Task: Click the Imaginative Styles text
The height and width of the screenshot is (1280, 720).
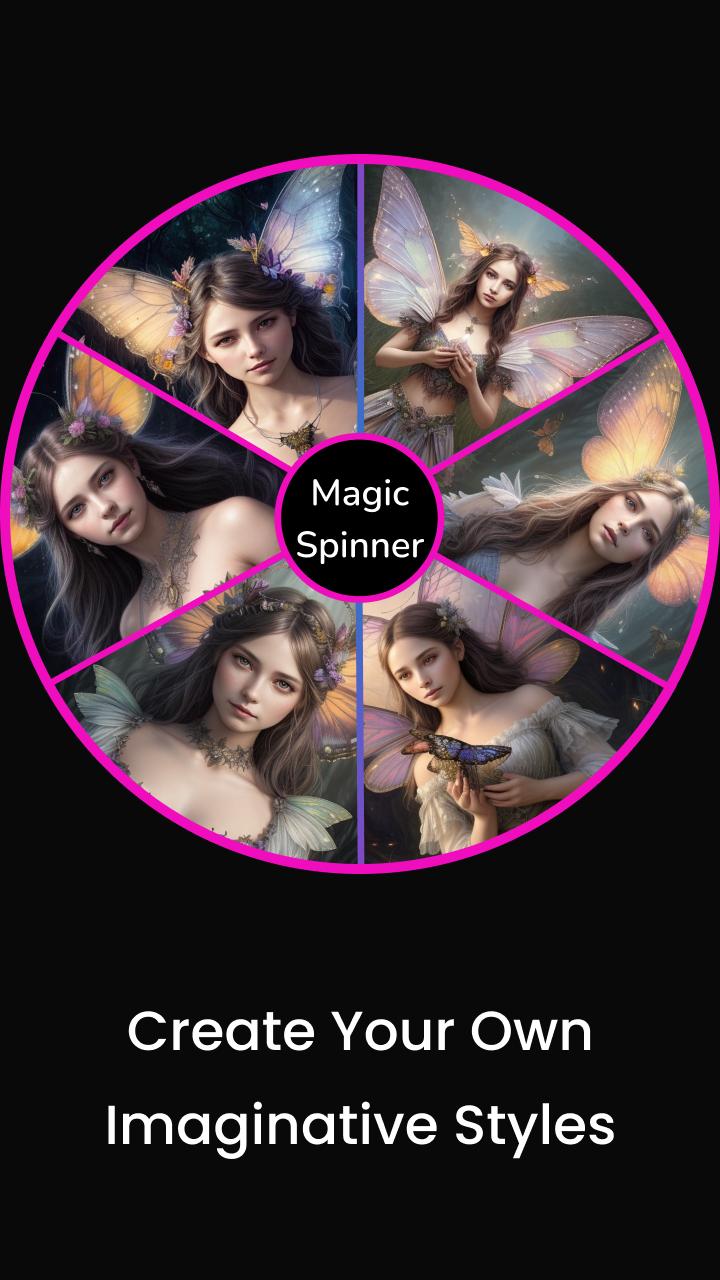Action: [360, 1124]
